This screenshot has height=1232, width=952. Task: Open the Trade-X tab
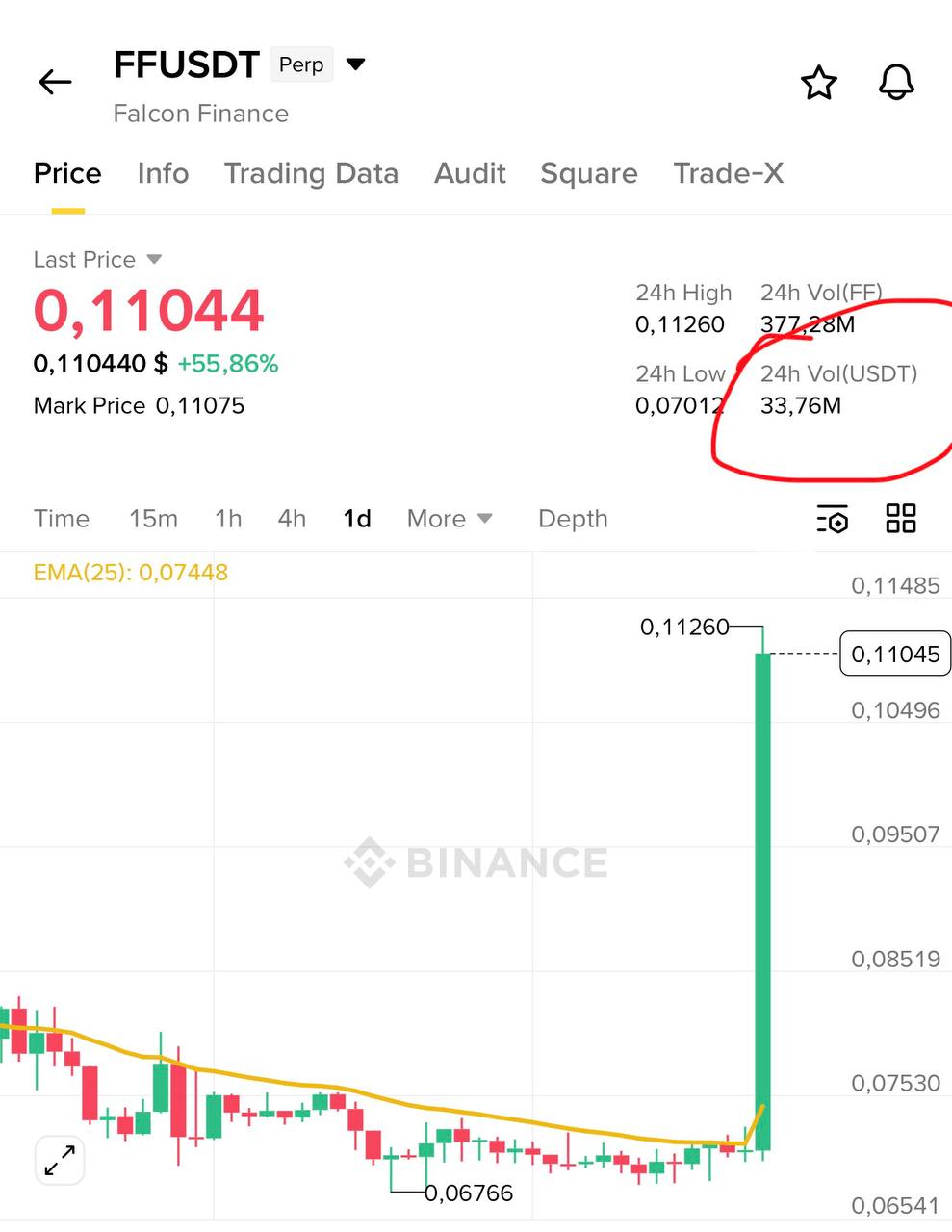[x=729, y=173]
